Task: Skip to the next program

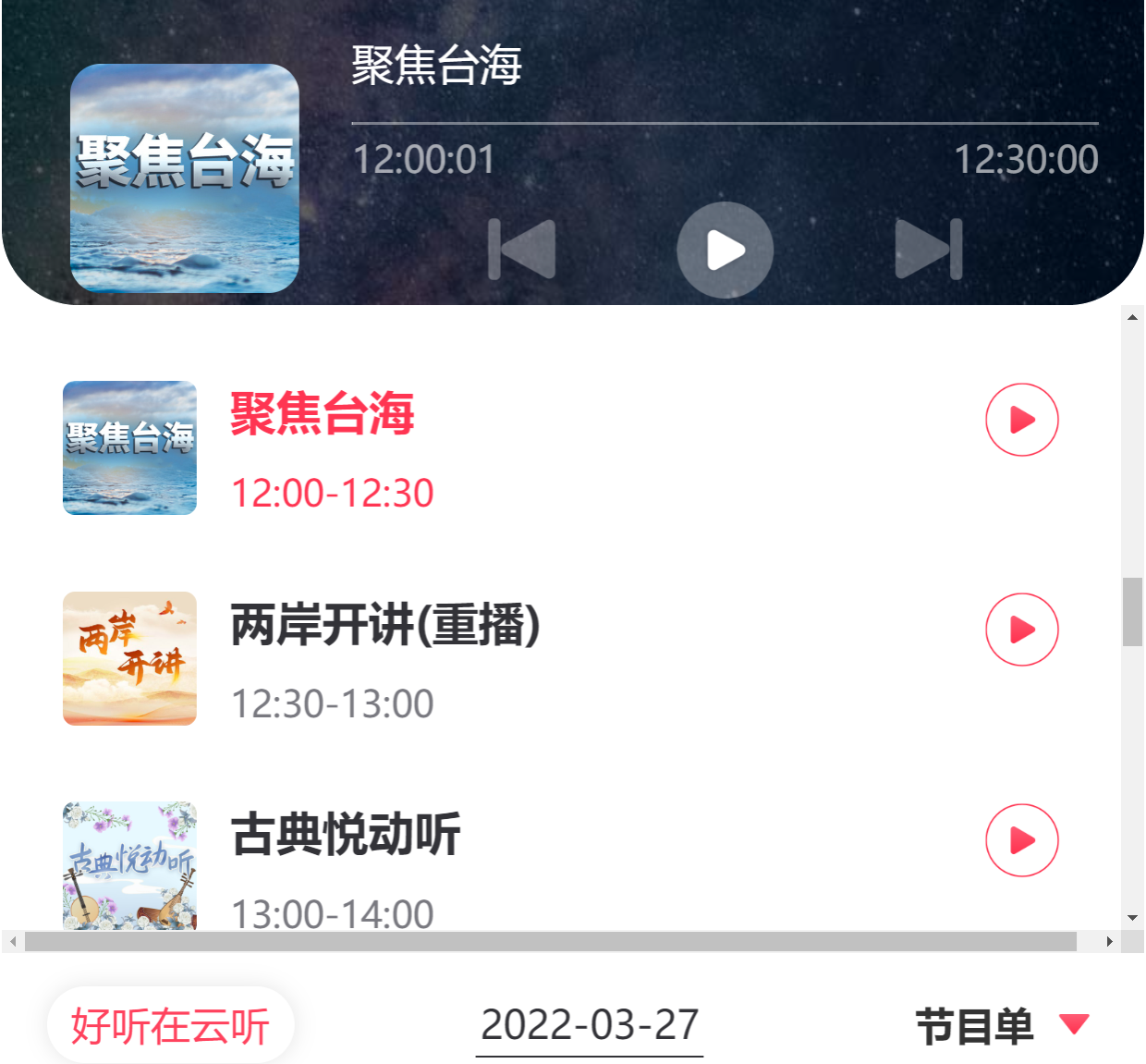Action: point(928,249)
